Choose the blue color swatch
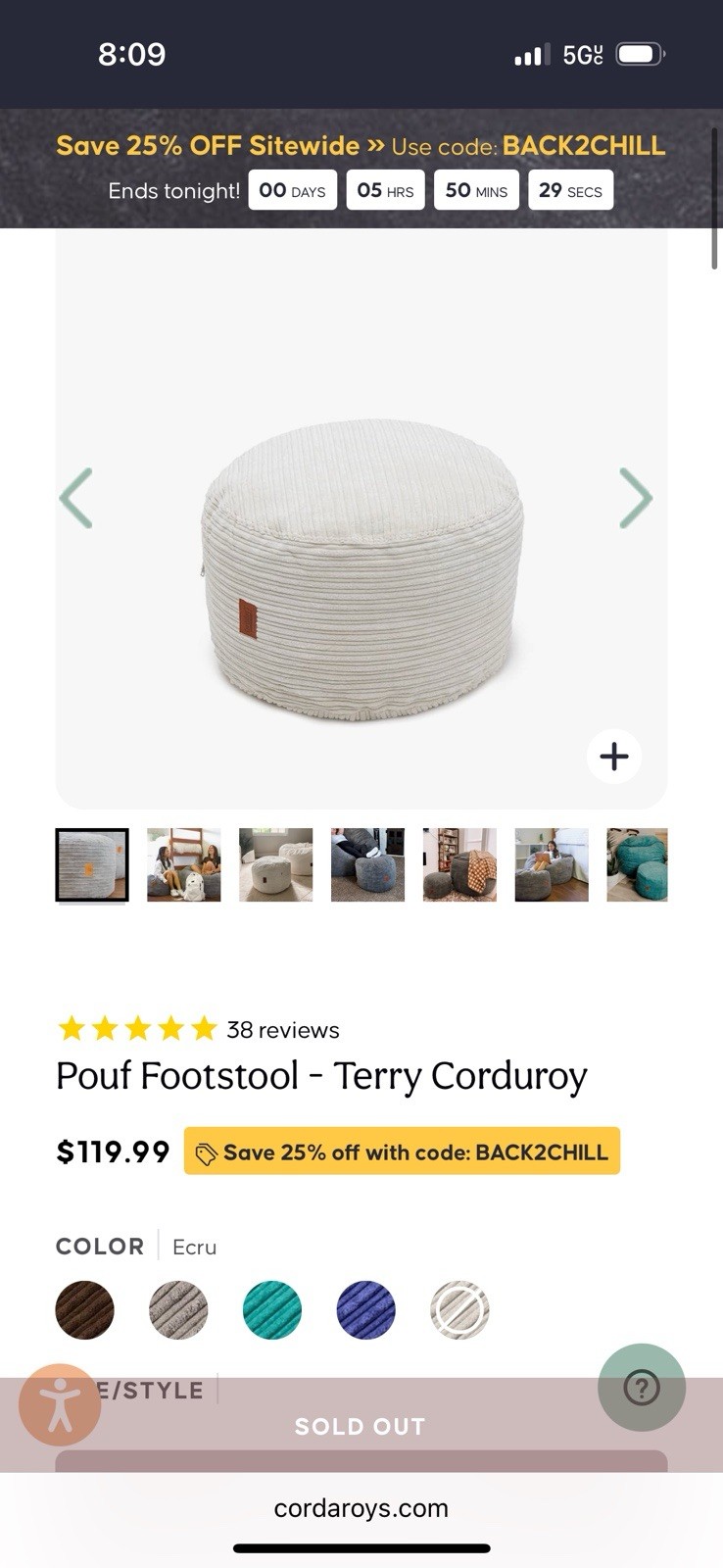This screenshot has width=723, height=1568. (x=365, y=1310)
